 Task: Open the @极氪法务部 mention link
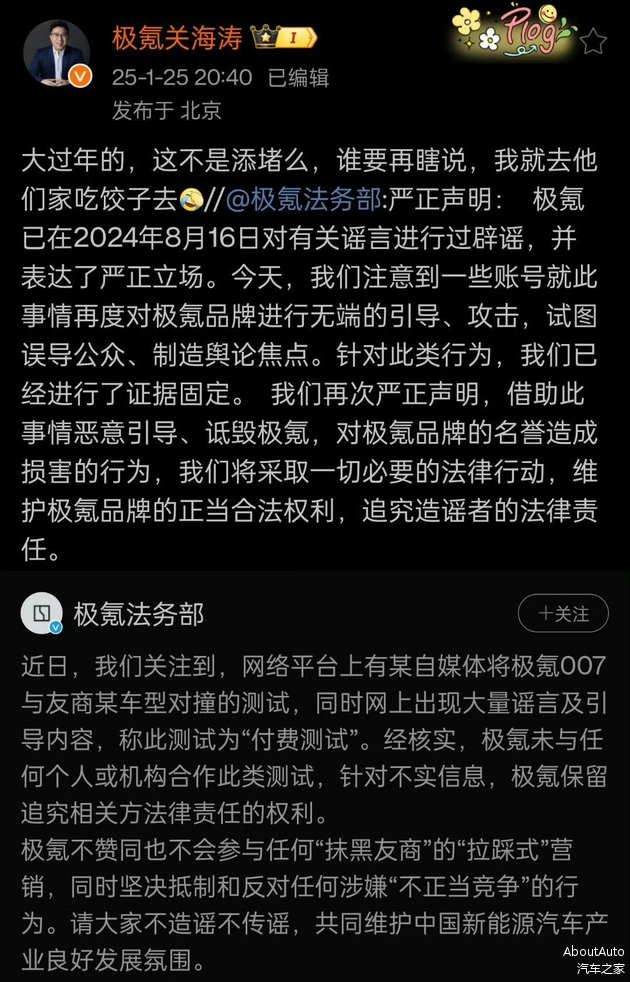pyautogui.click(x=303, y=199)
